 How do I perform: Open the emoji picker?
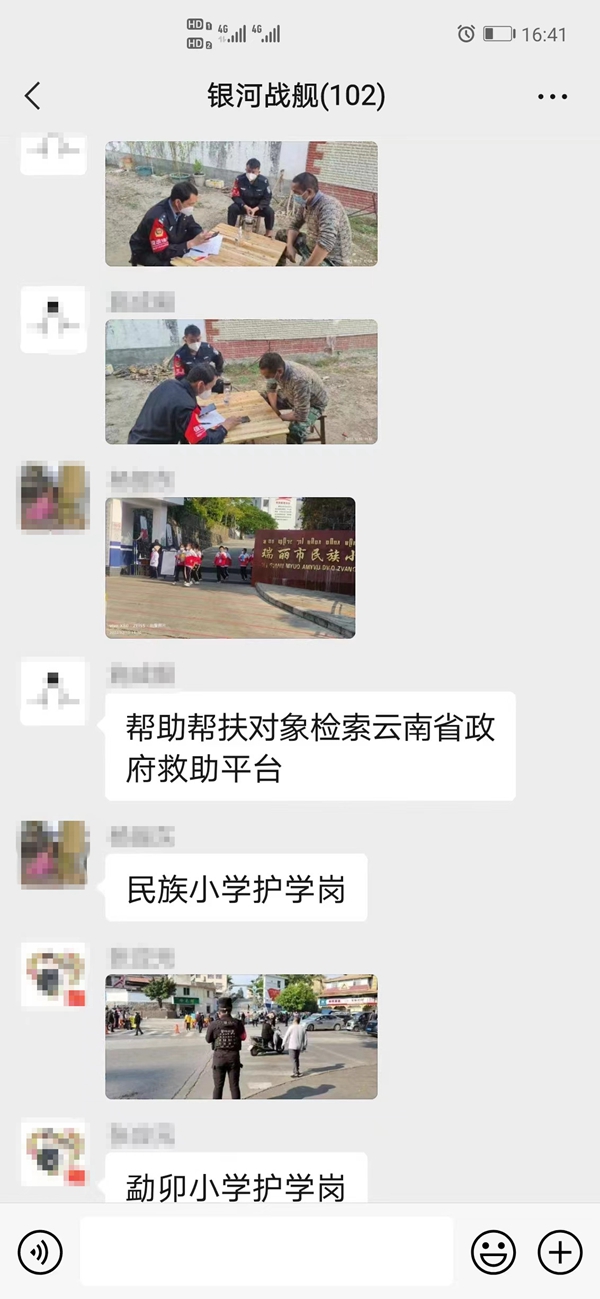[493, 1252]
